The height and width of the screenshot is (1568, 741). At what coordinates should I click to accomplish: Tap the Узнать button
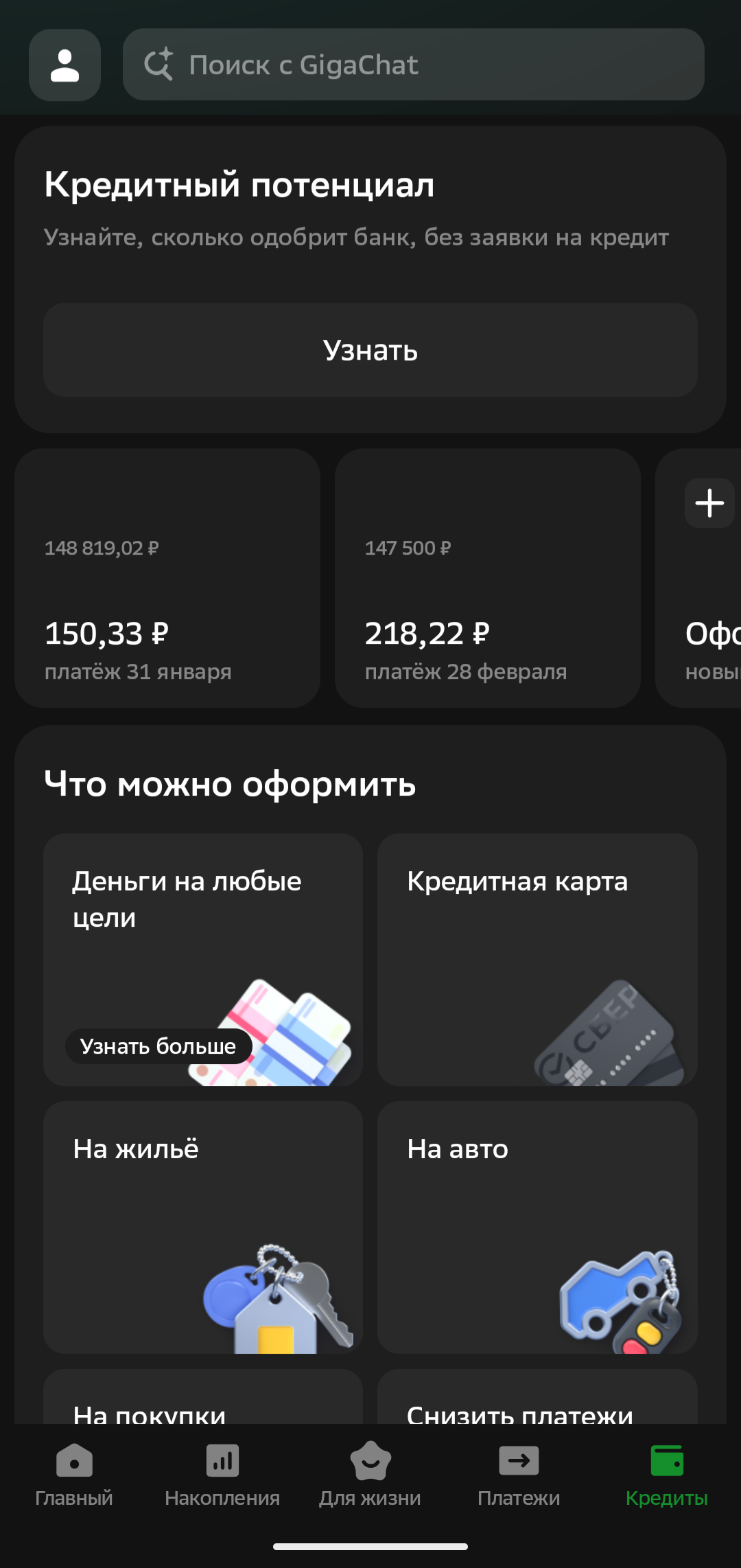tap(370, 350)
